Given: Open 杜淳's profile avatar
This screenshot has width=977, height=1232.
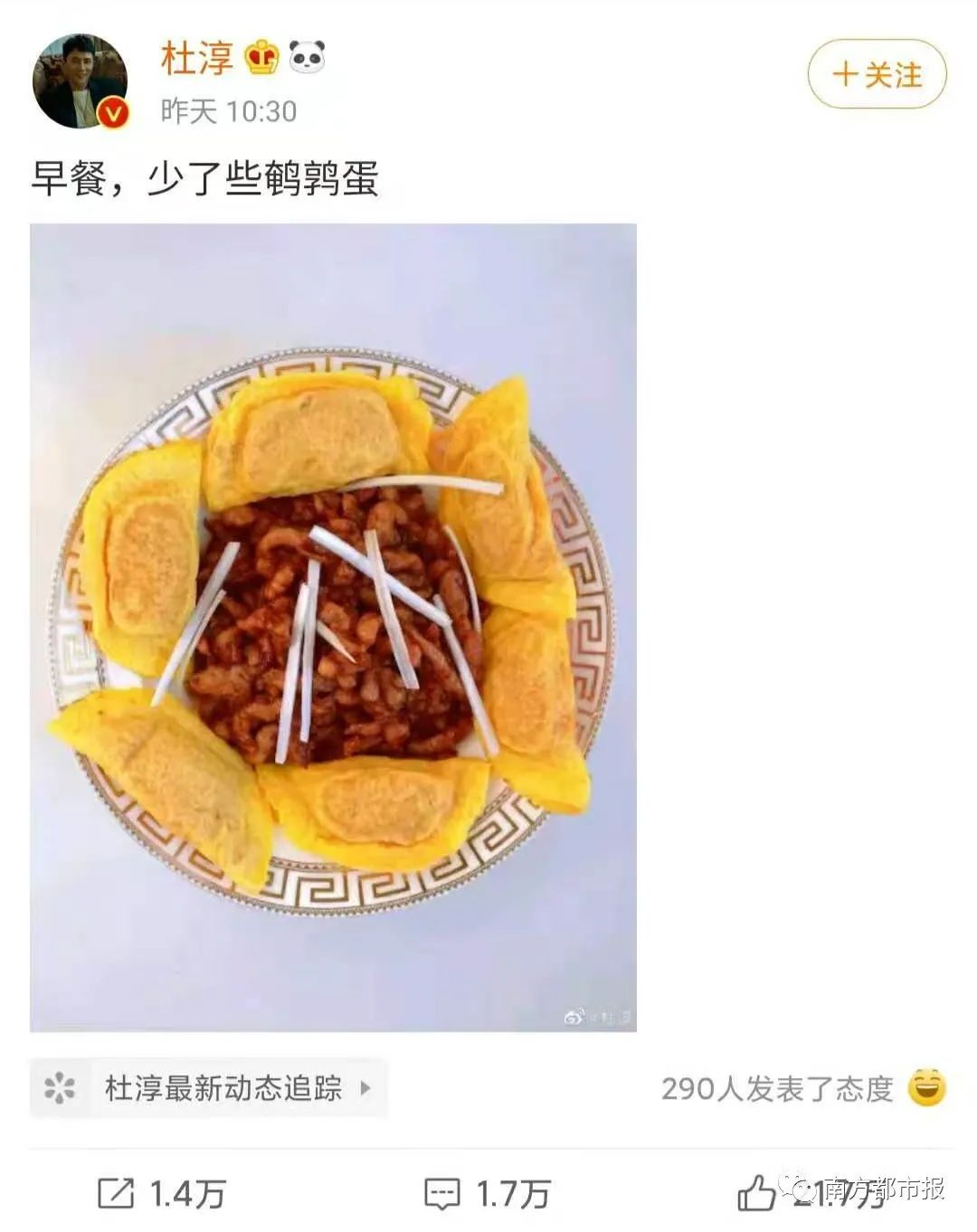Looking at the screenshot, I should pyautogui.click(x=80, y=82).
